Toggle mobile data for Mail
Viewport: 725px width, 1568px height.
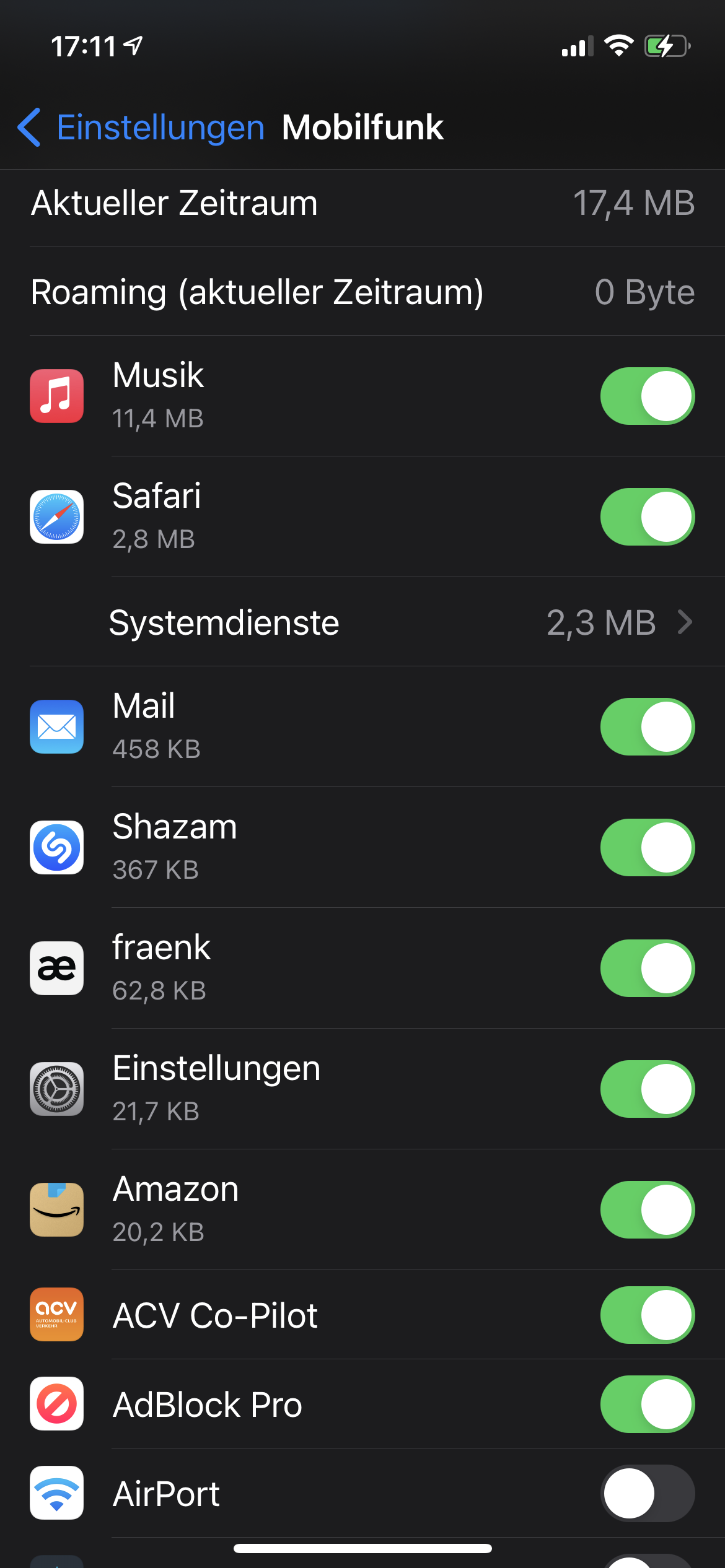(x=647, y=727)
